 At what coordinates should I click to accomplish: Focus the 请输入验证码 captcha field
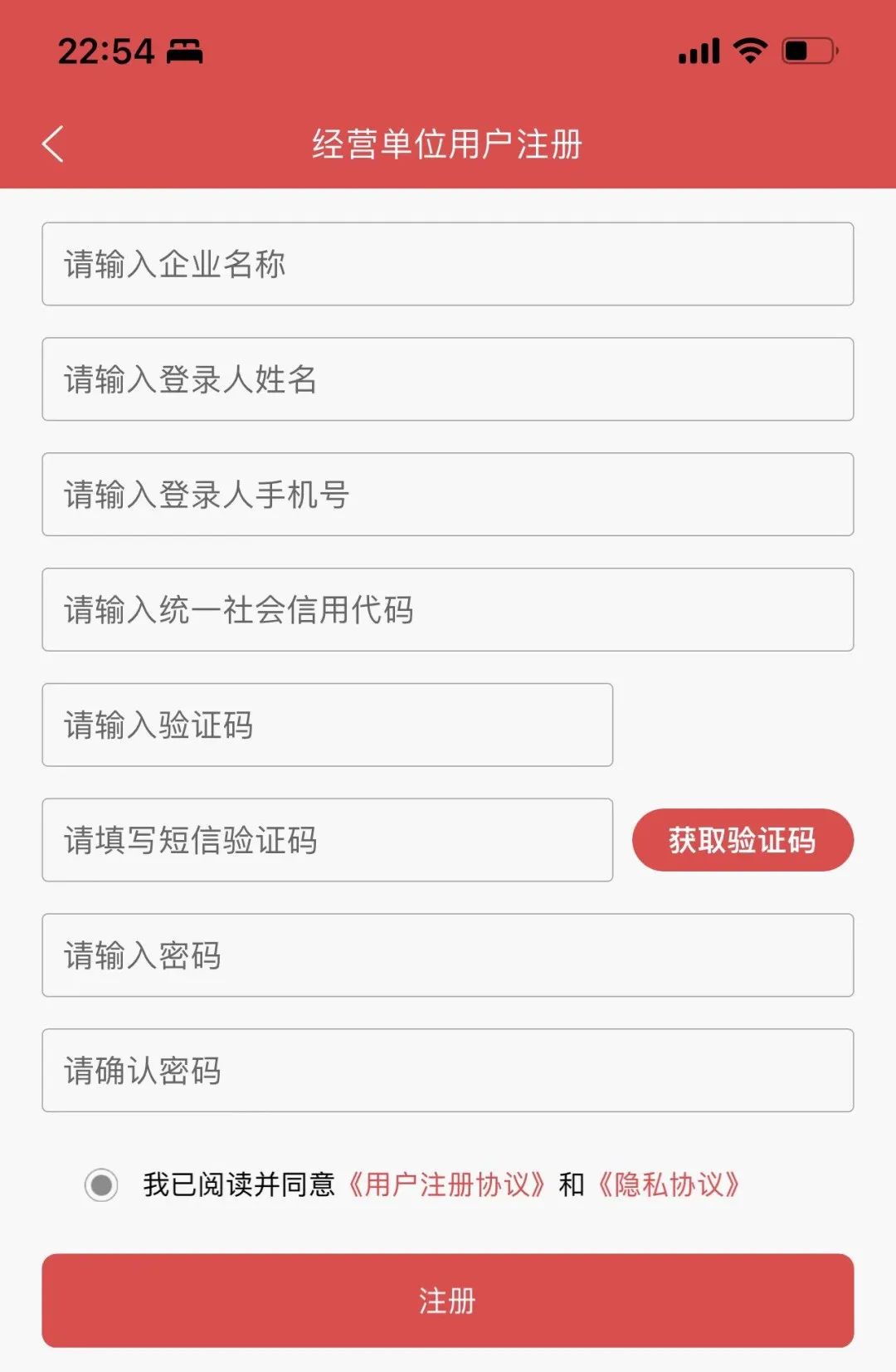pyautogui.click(x=327, y=725)
